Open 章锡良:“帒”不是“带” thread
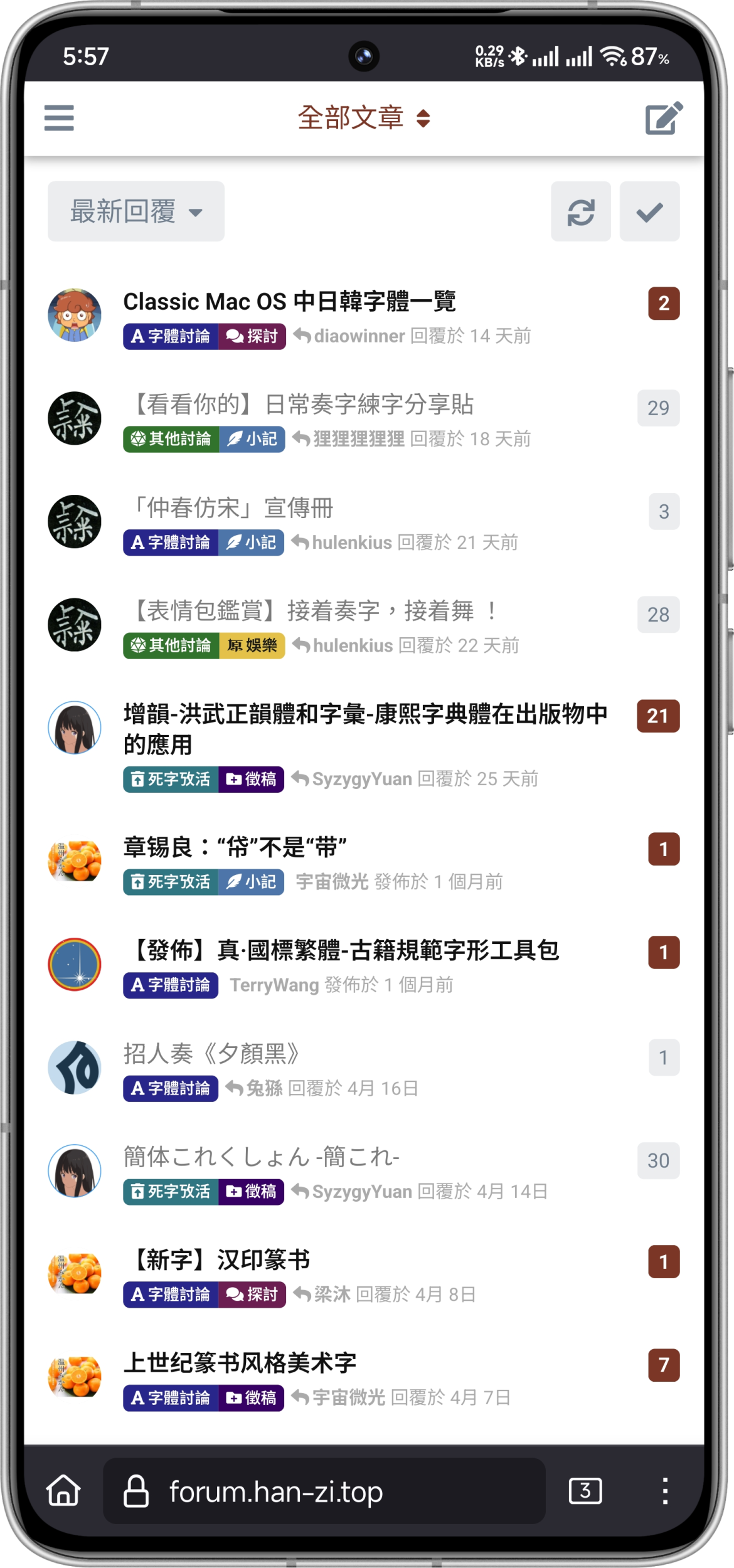 click(235, 847)
